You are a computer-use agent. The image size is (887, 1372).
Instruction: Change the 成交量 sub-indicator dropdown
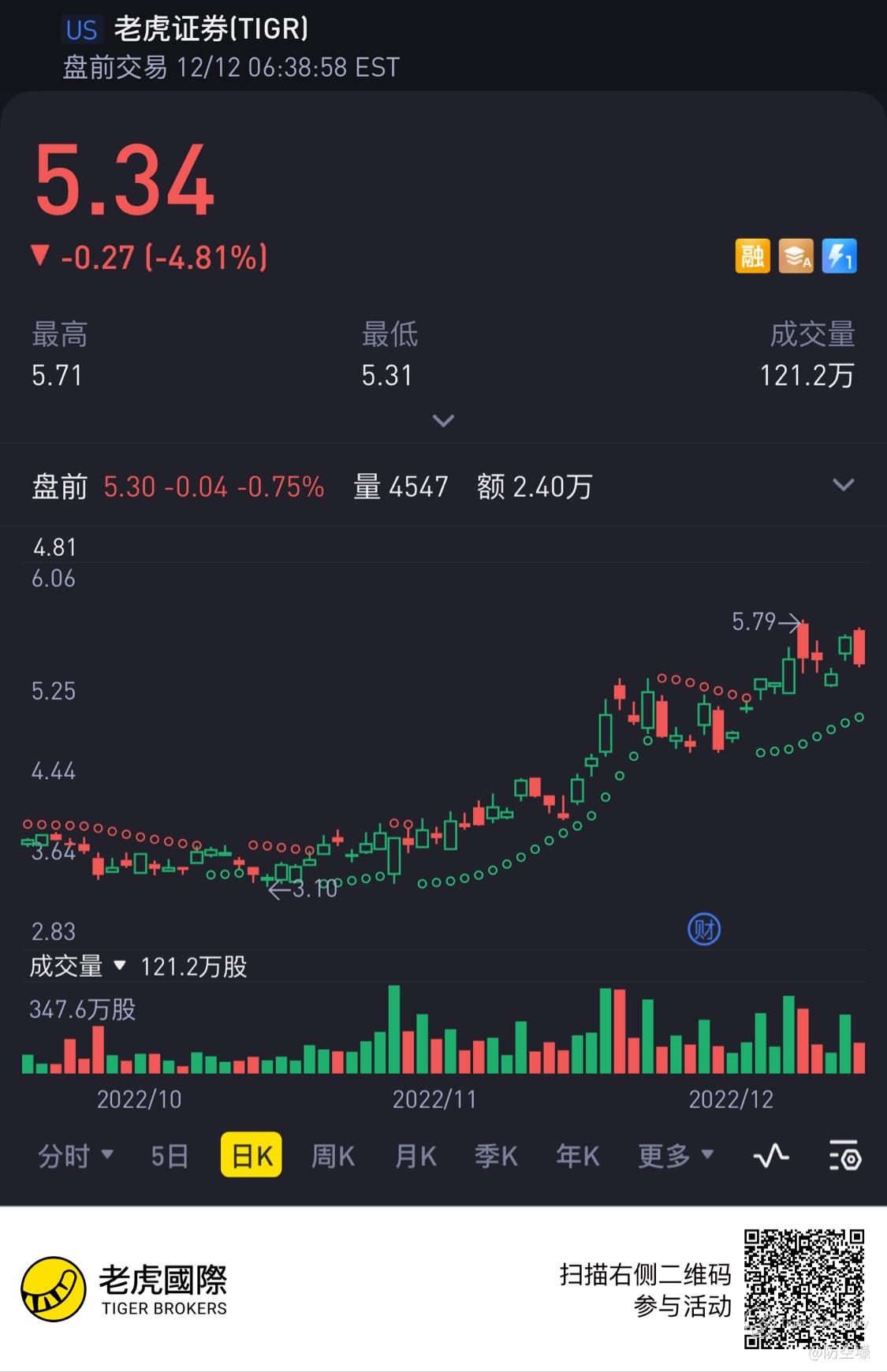(x=77, y=966)
